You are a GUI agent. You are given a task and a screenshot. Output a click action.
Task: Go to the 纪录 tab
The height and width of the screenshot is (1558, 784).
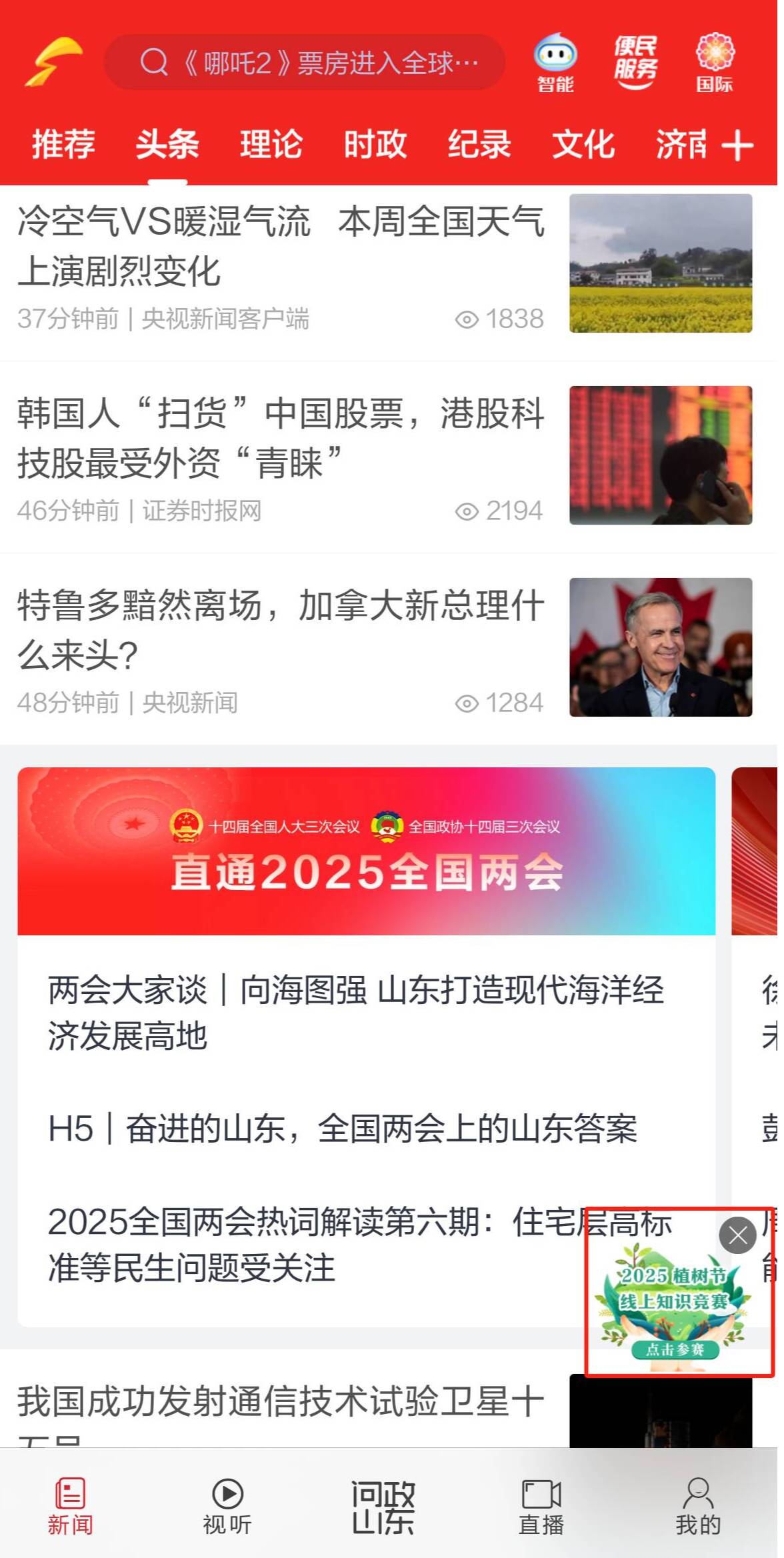[x=479, y=145]
